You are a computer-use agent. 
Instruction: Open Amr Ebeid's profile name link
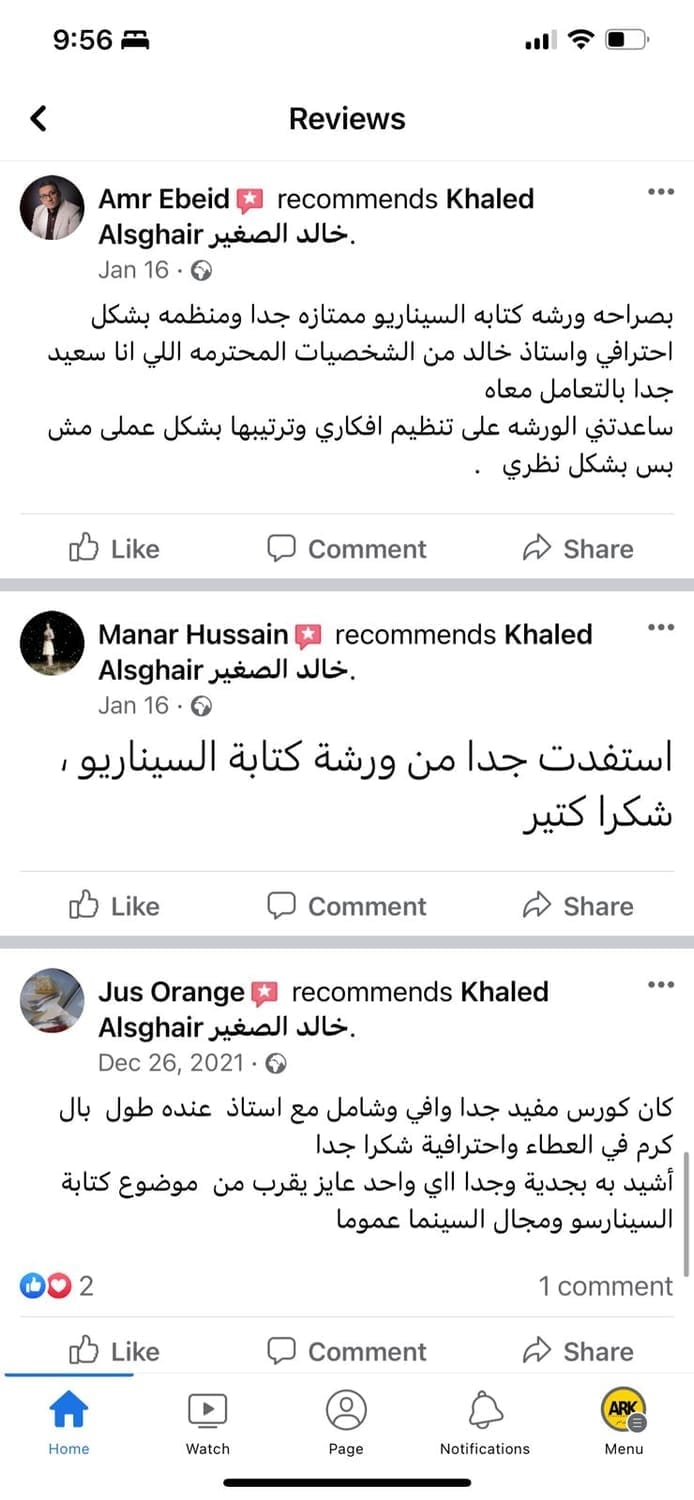[164, 199]
